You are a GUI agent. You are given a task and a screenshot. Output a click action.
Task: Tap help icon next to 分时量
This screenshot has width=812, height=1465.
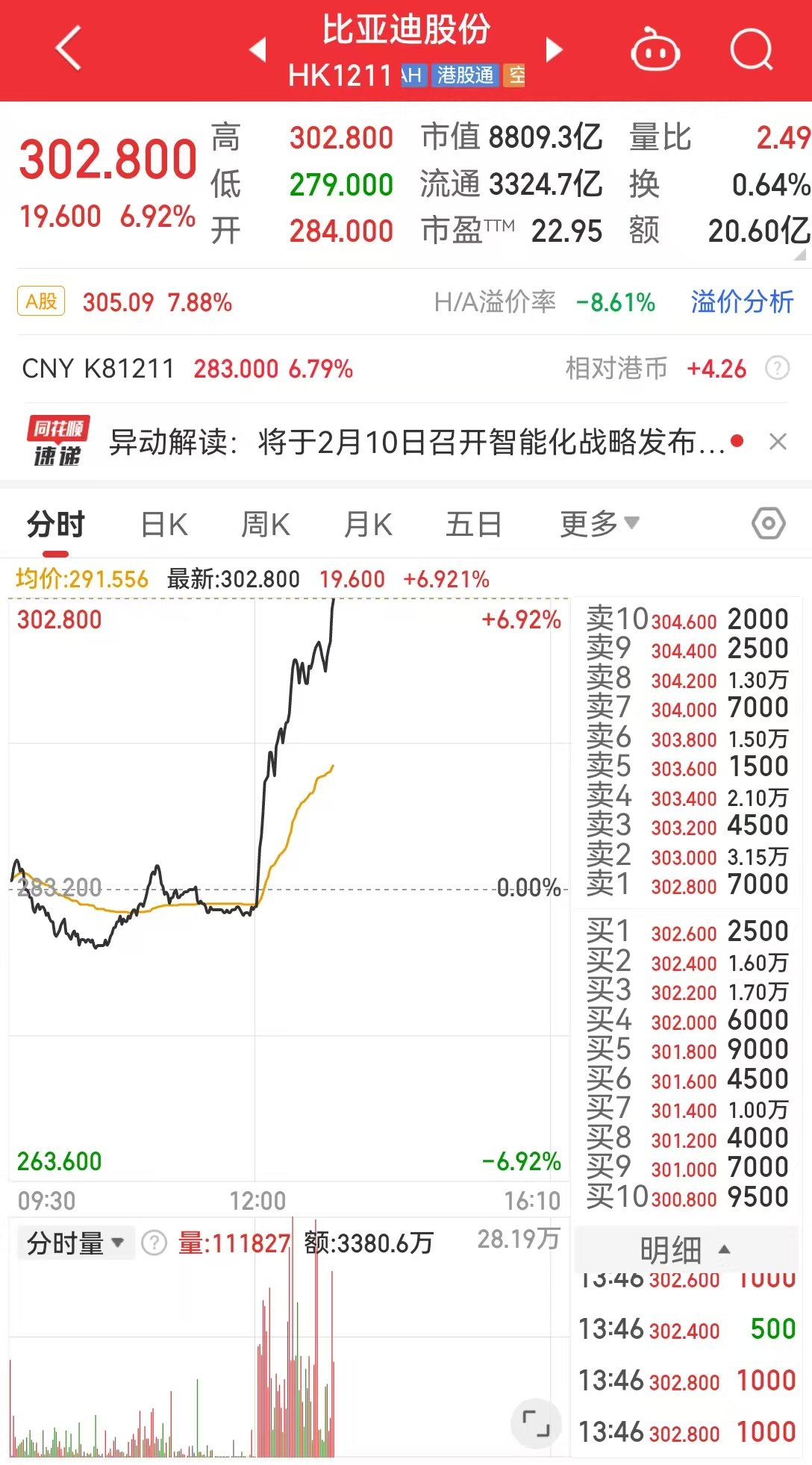[x=154, y=1243]
